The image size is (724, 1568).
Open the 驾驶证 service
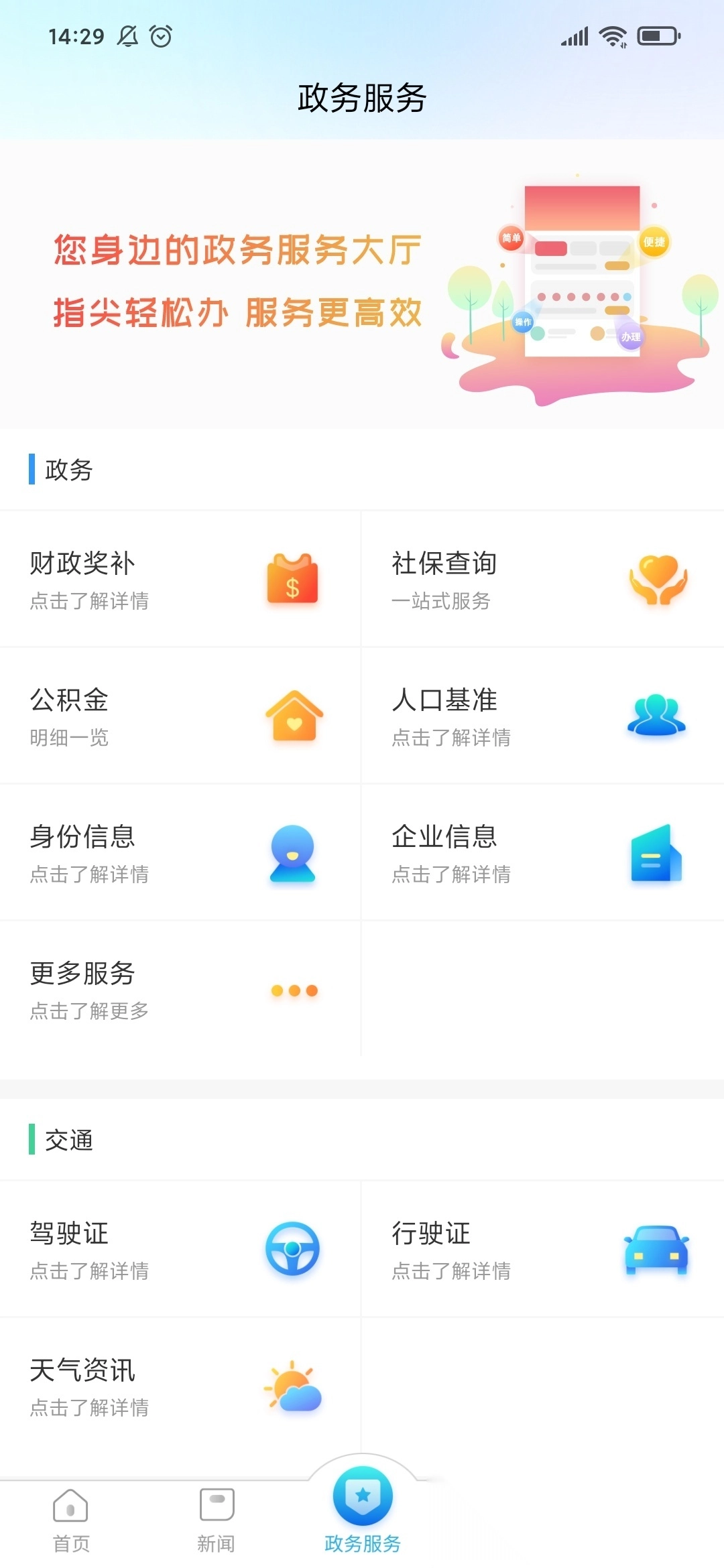coord(180,1249)
